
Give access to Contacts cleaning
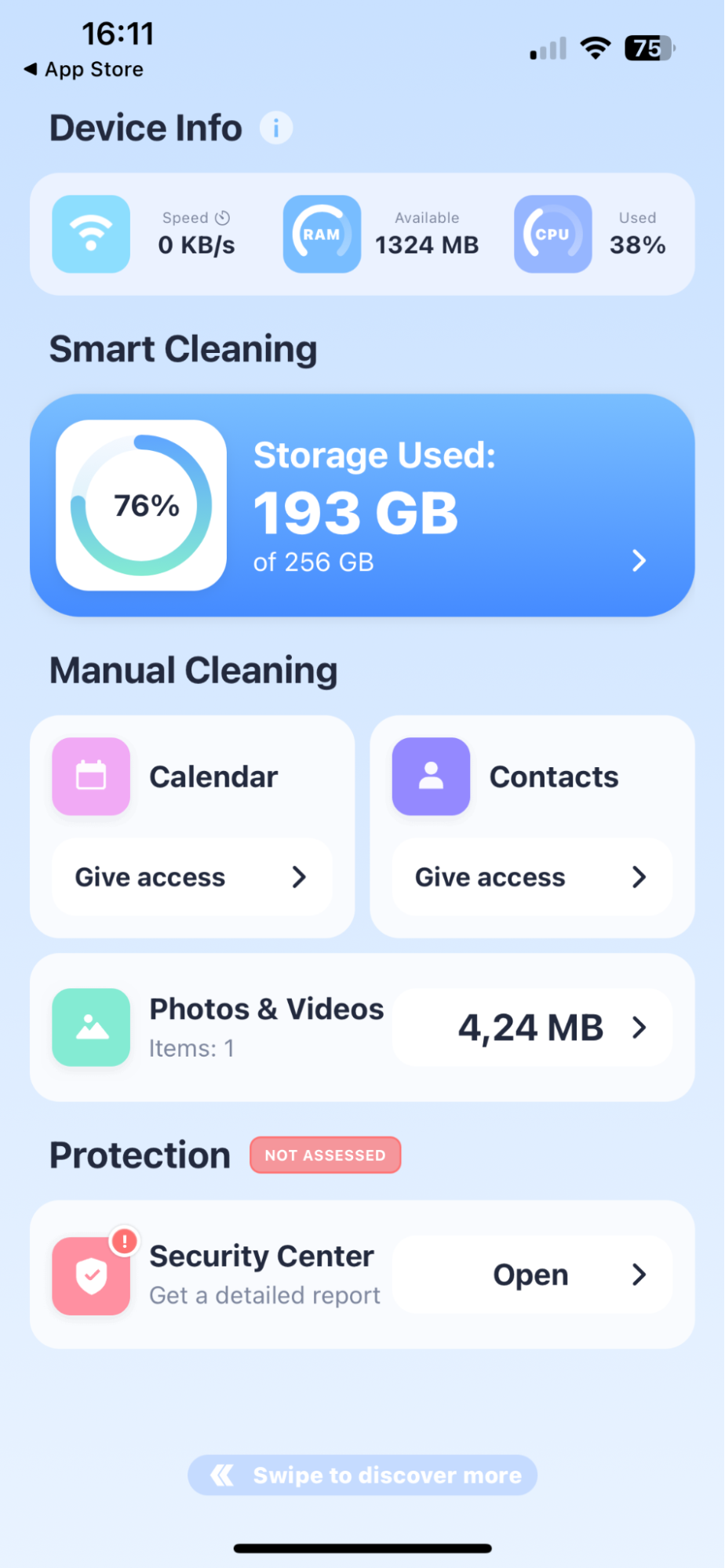click(x=530, y=877)
